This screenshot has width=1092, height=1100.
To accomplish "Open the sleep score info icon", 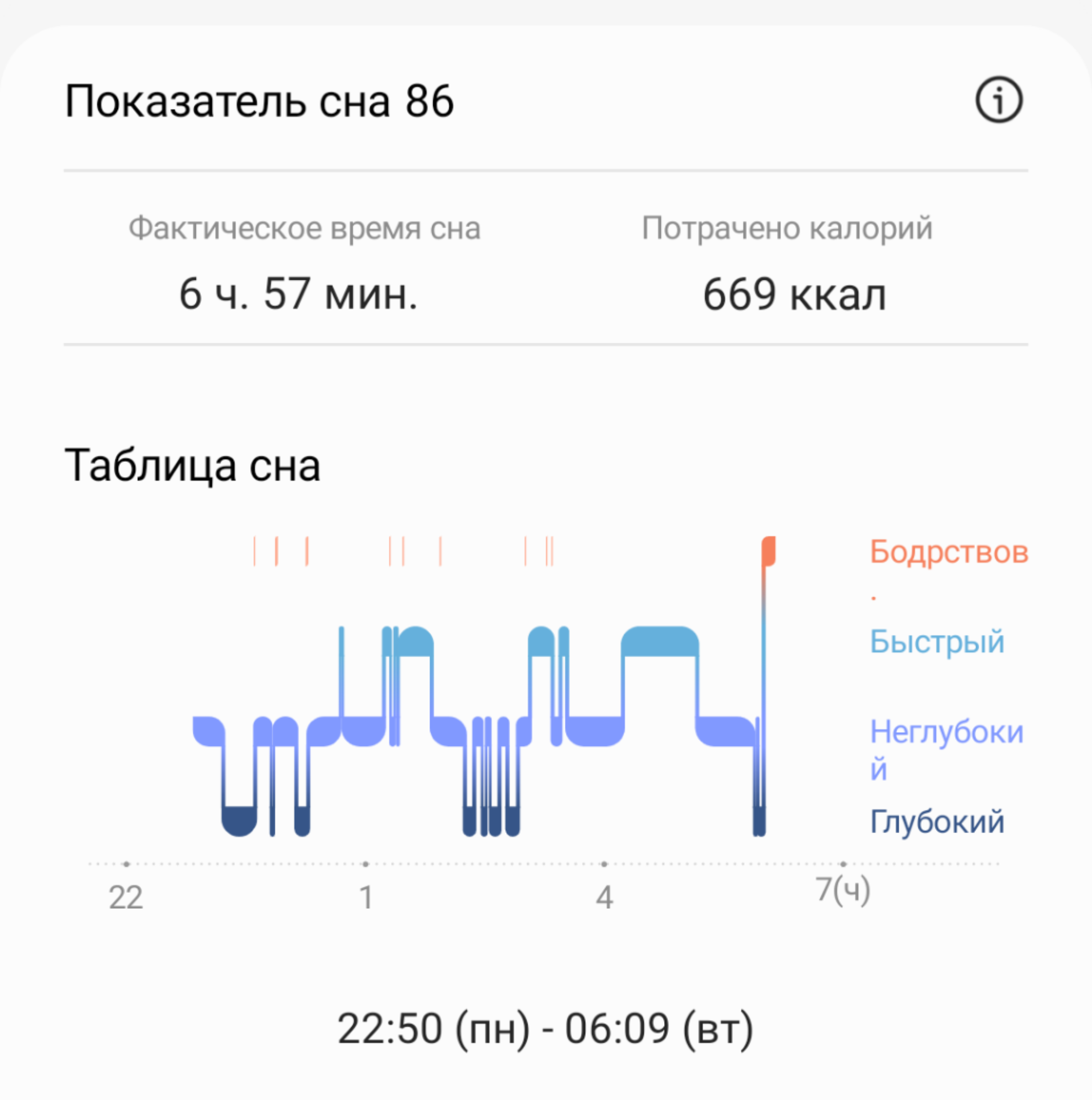I will [999, 100].
